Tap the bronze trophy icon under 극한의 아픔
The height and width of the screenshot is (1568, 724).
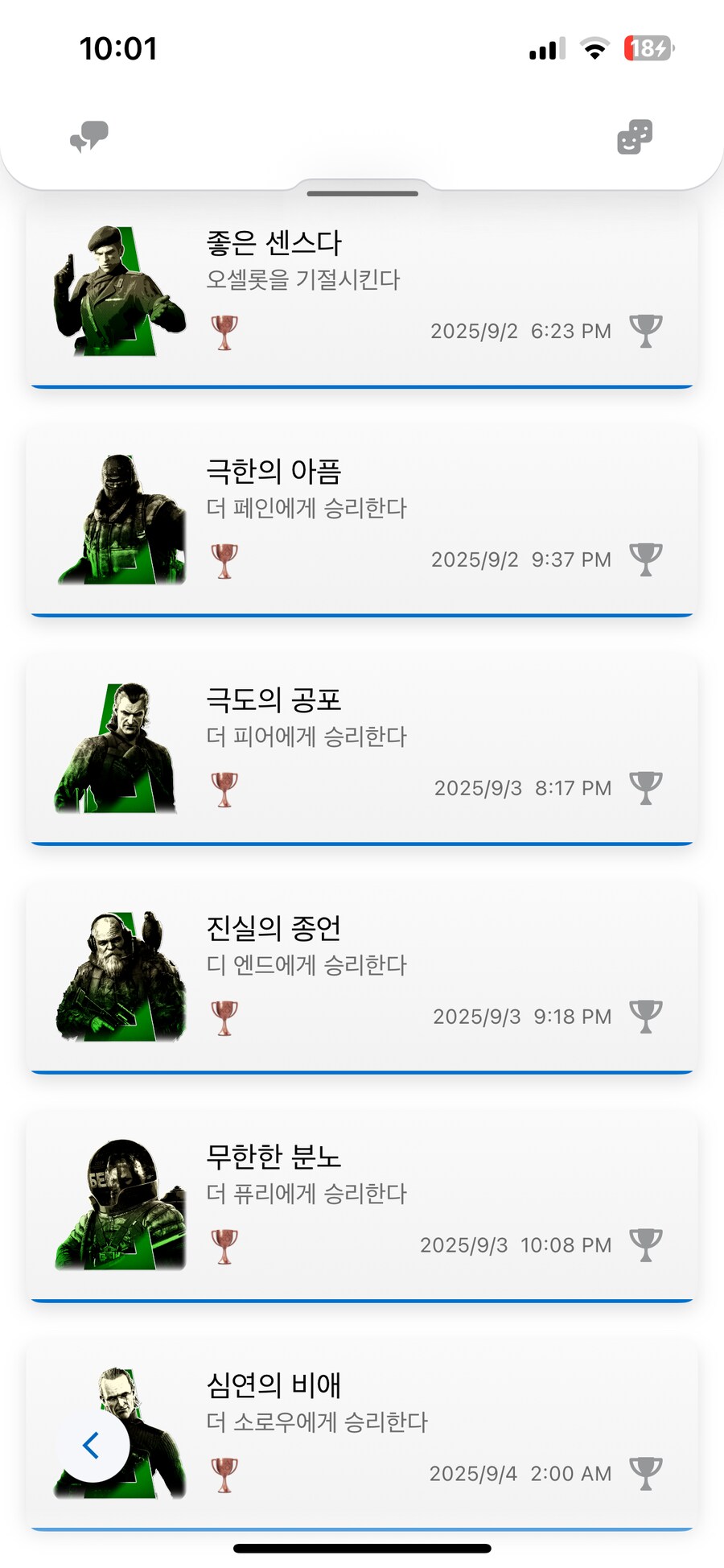[x=224, y=559]
